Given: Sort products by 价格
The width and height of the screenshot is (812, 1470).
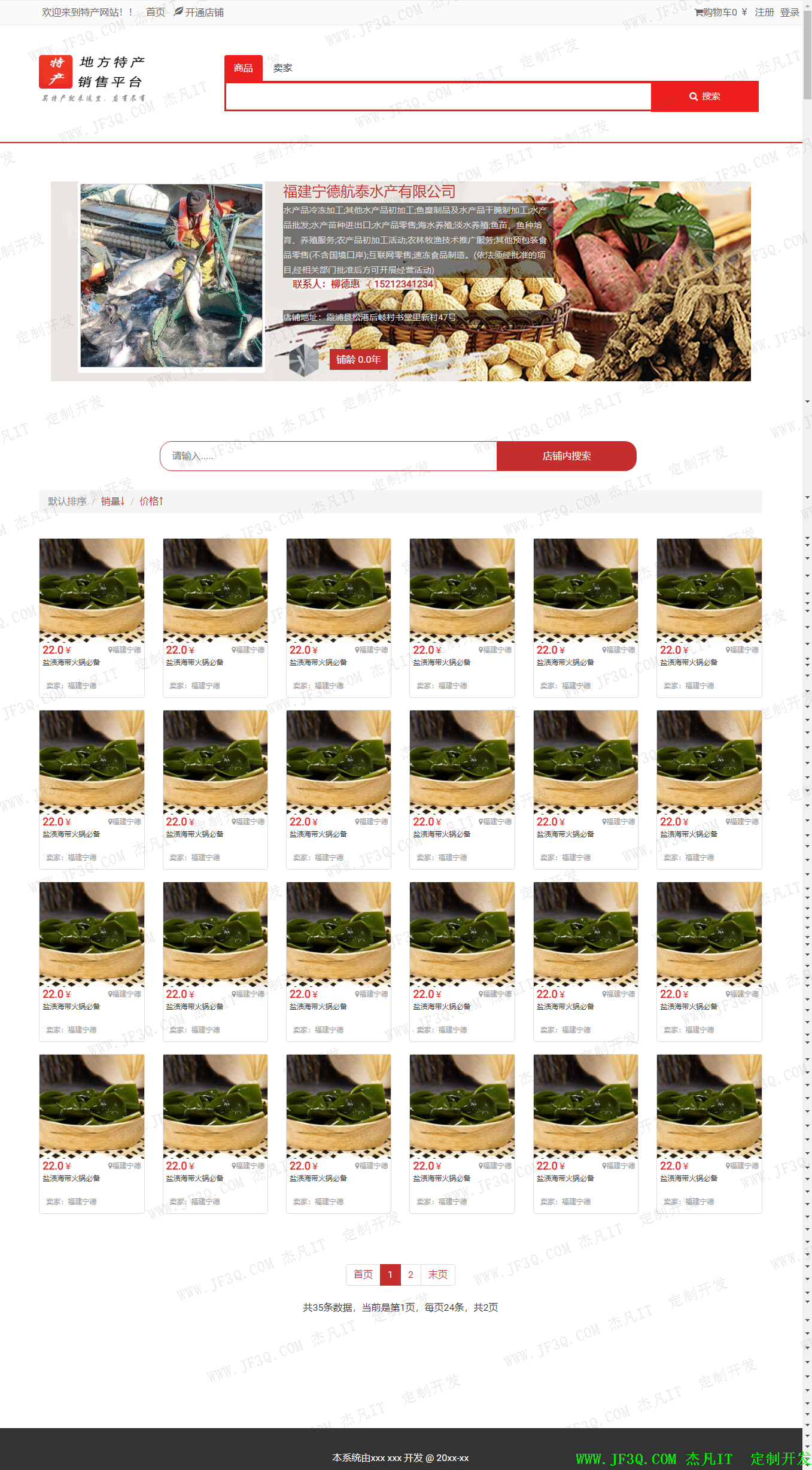Looking at the screenshot, I should point(151,501).
